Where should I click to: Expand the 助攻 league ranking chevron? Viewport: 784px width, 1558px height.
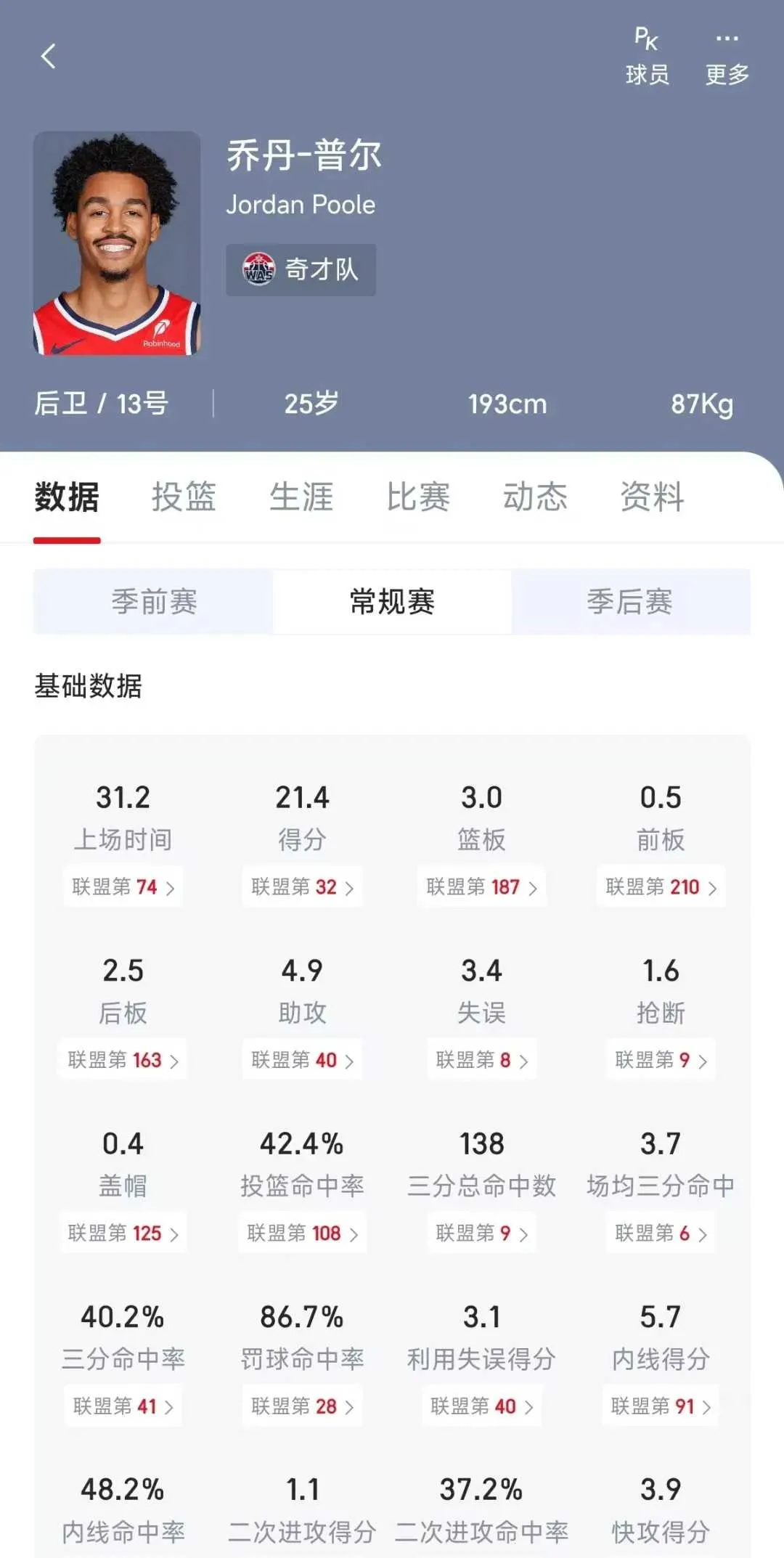(x=302, y=1059)
